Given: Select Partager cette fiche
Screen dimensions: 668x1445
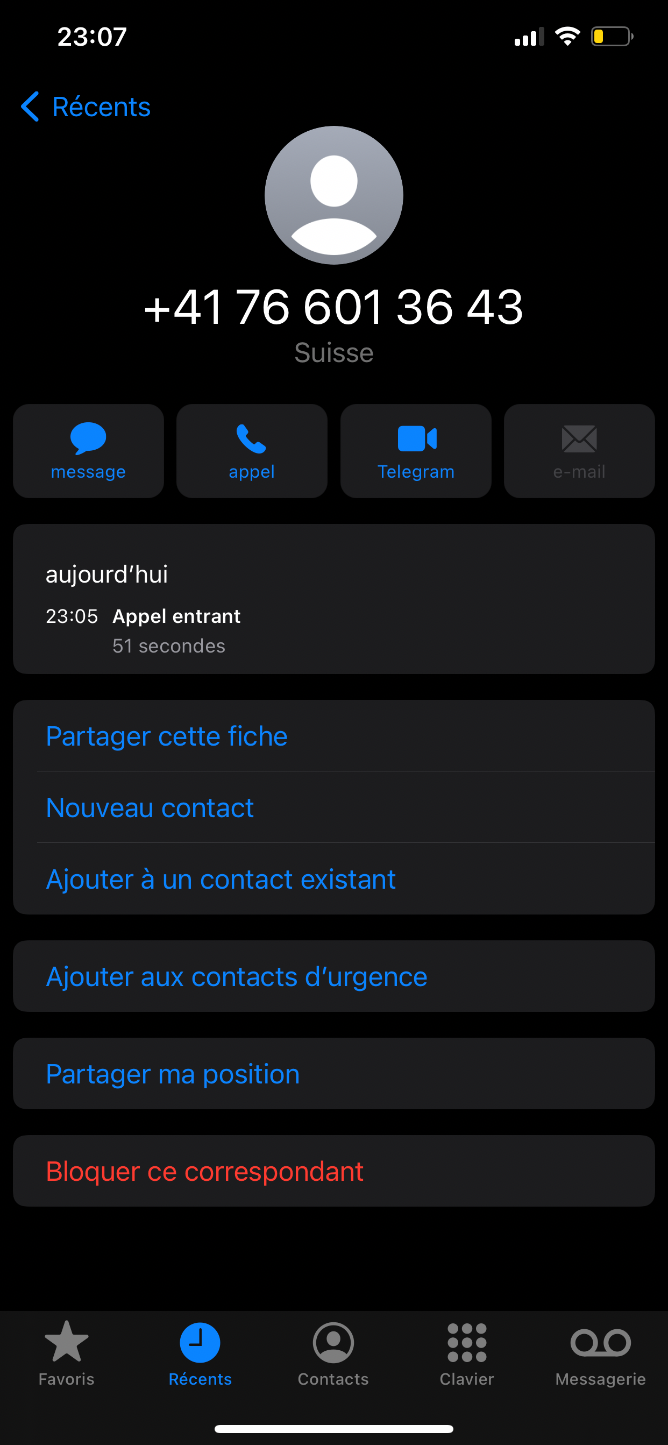Looking at the screenshot, I should pos(334,736).
